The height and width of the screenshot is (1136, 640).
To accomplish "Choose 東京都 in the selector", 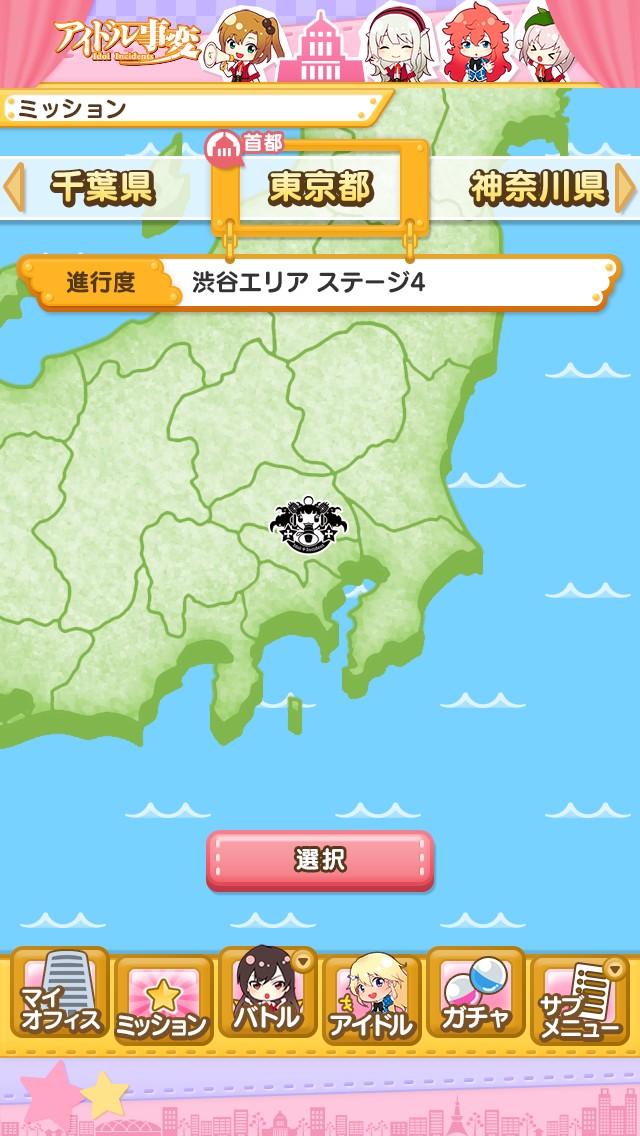I will (x=320, y=188).
